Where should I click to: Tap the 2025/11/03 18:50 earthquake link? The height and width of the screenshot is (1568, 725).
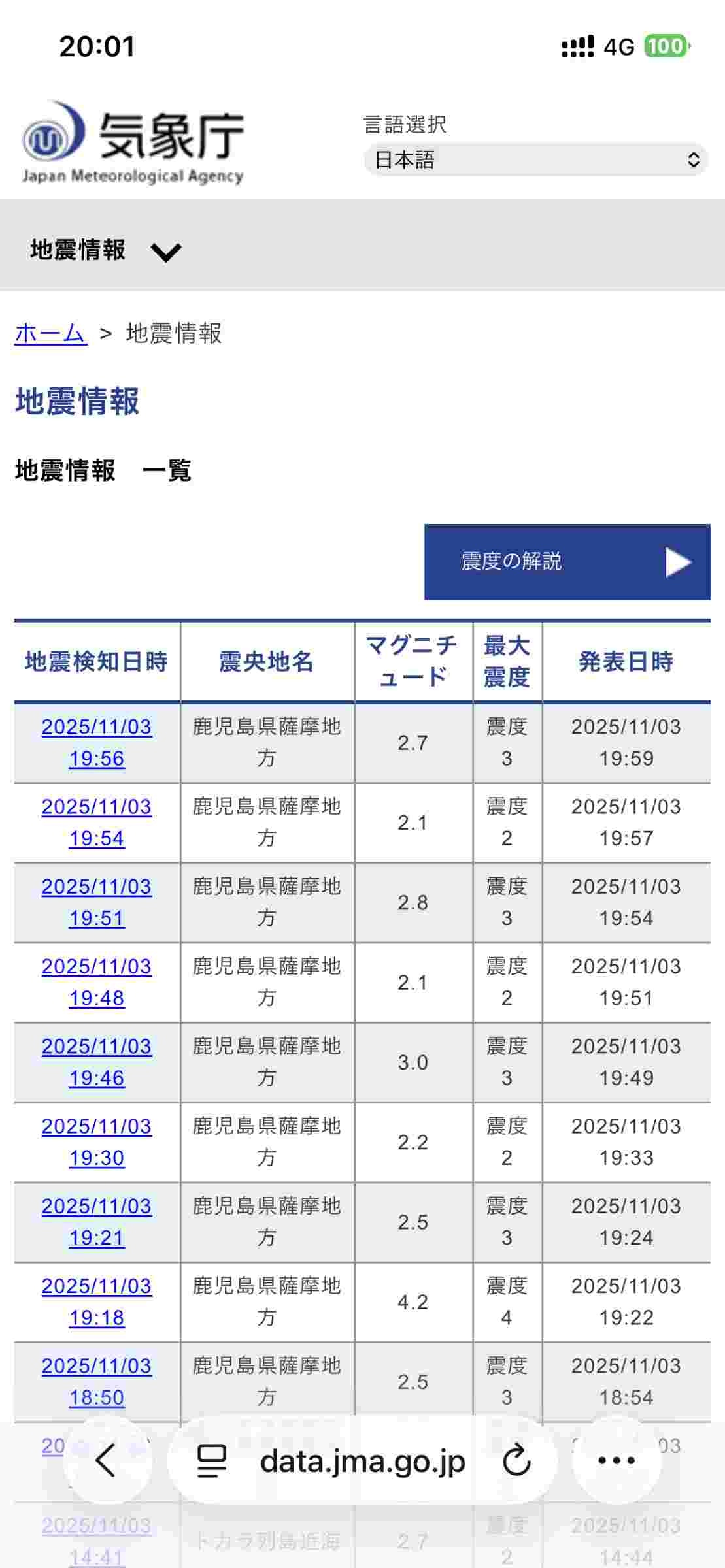97,1381
